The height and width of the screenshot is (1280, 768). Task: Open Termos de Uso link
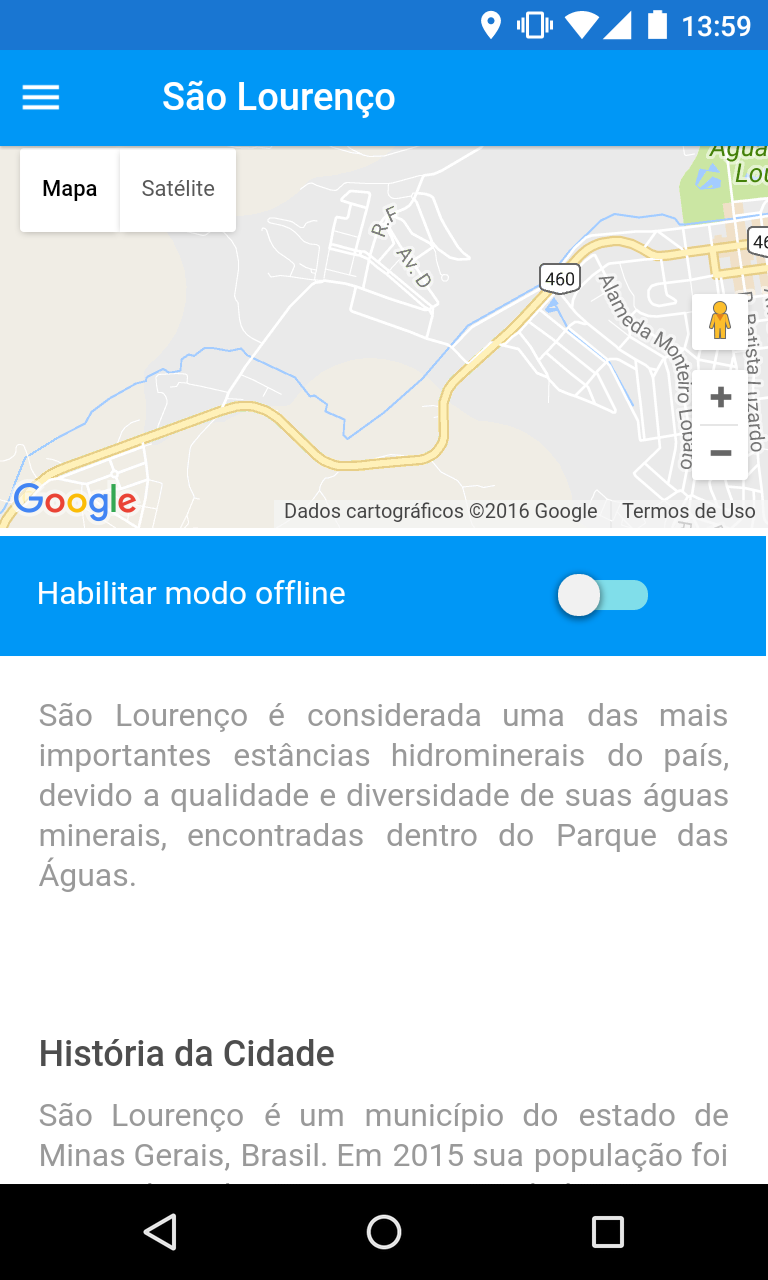[688, 511]
